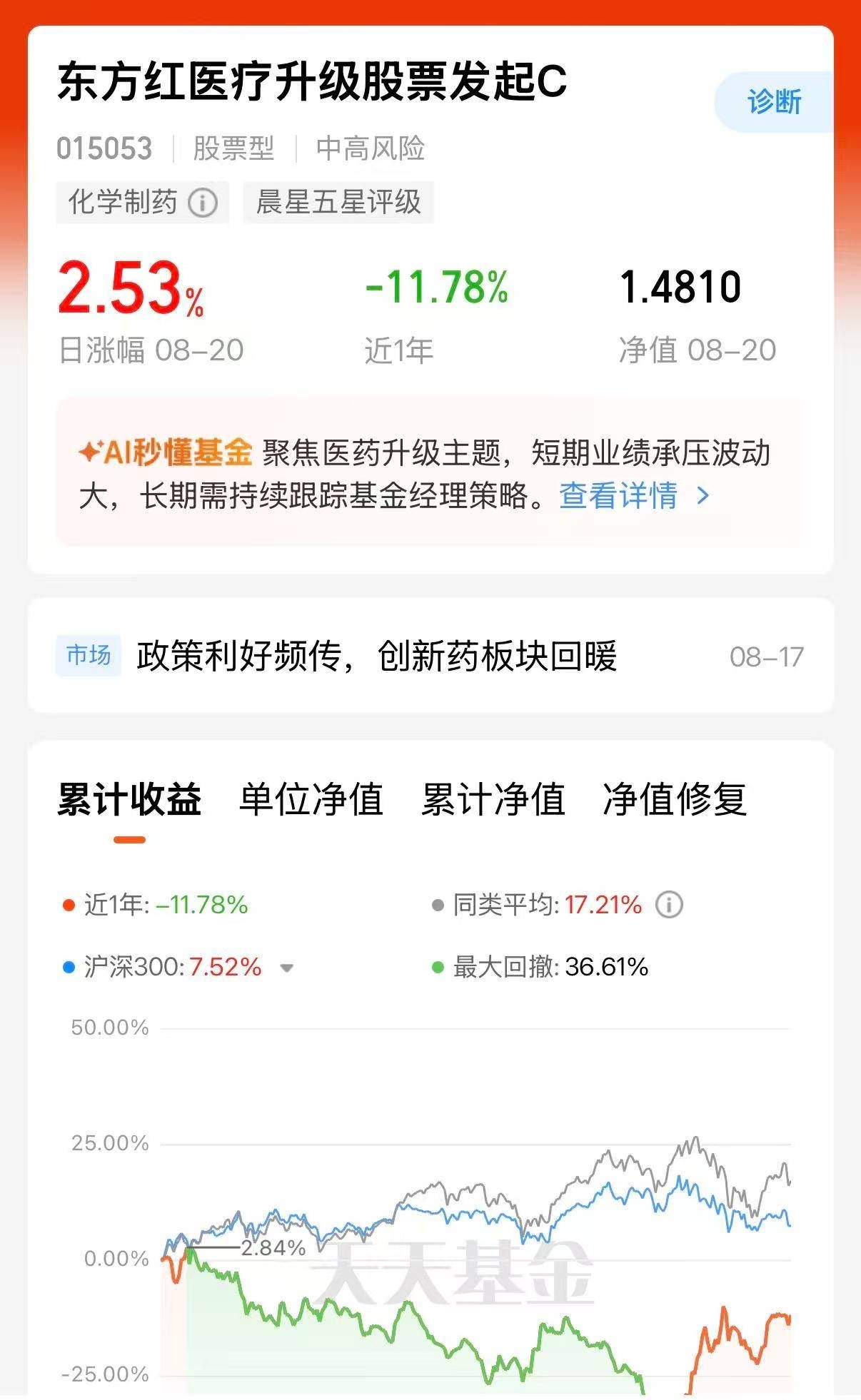Screen dimensions: 861x1400
Task: Switch to the 单位净值 tab
Action: coord(311,799)
